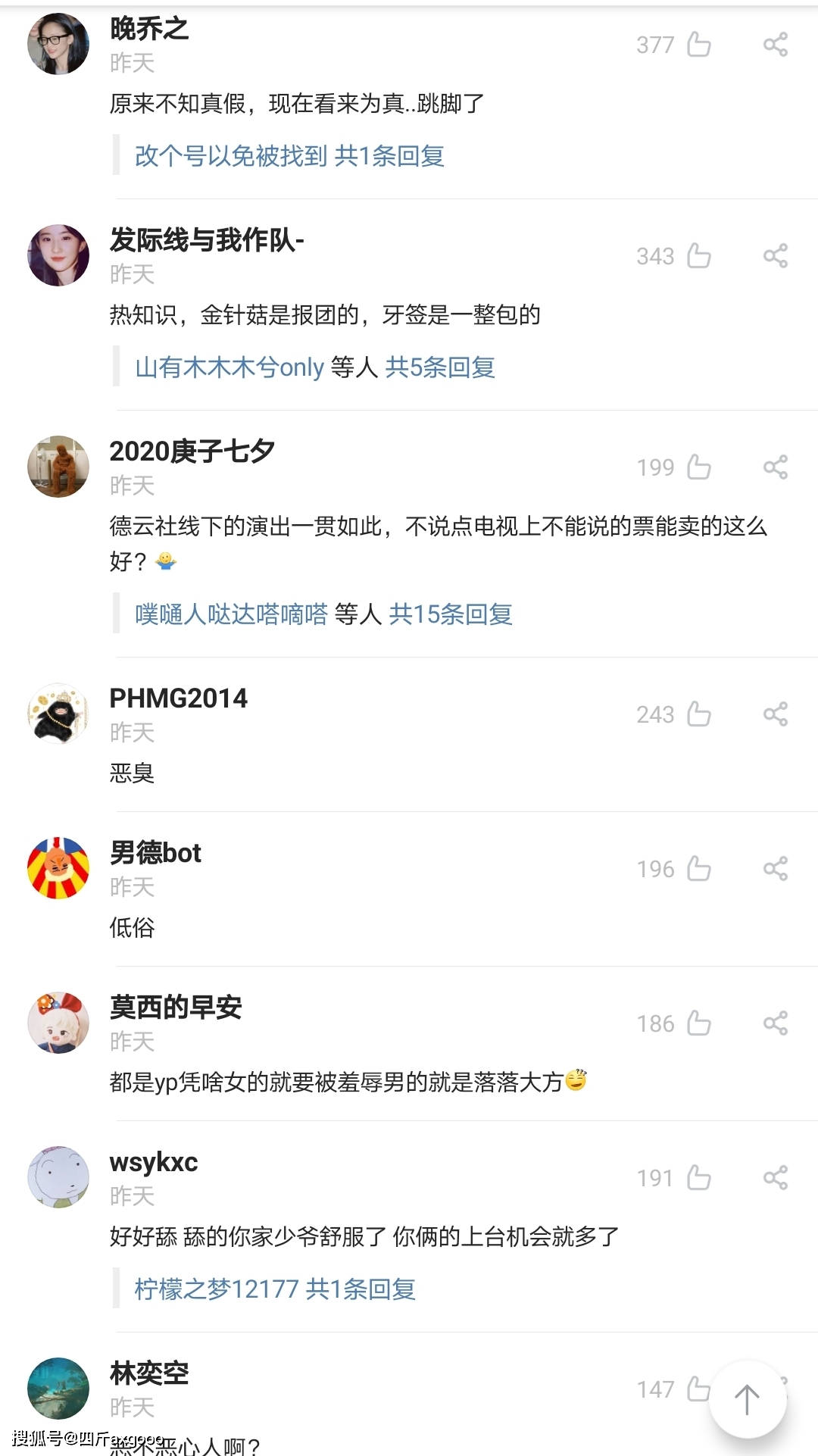The width and height of the screenshot is (818, 1456).
Task: Like wsykxc's comment
Action: (x=698, y=1178)
